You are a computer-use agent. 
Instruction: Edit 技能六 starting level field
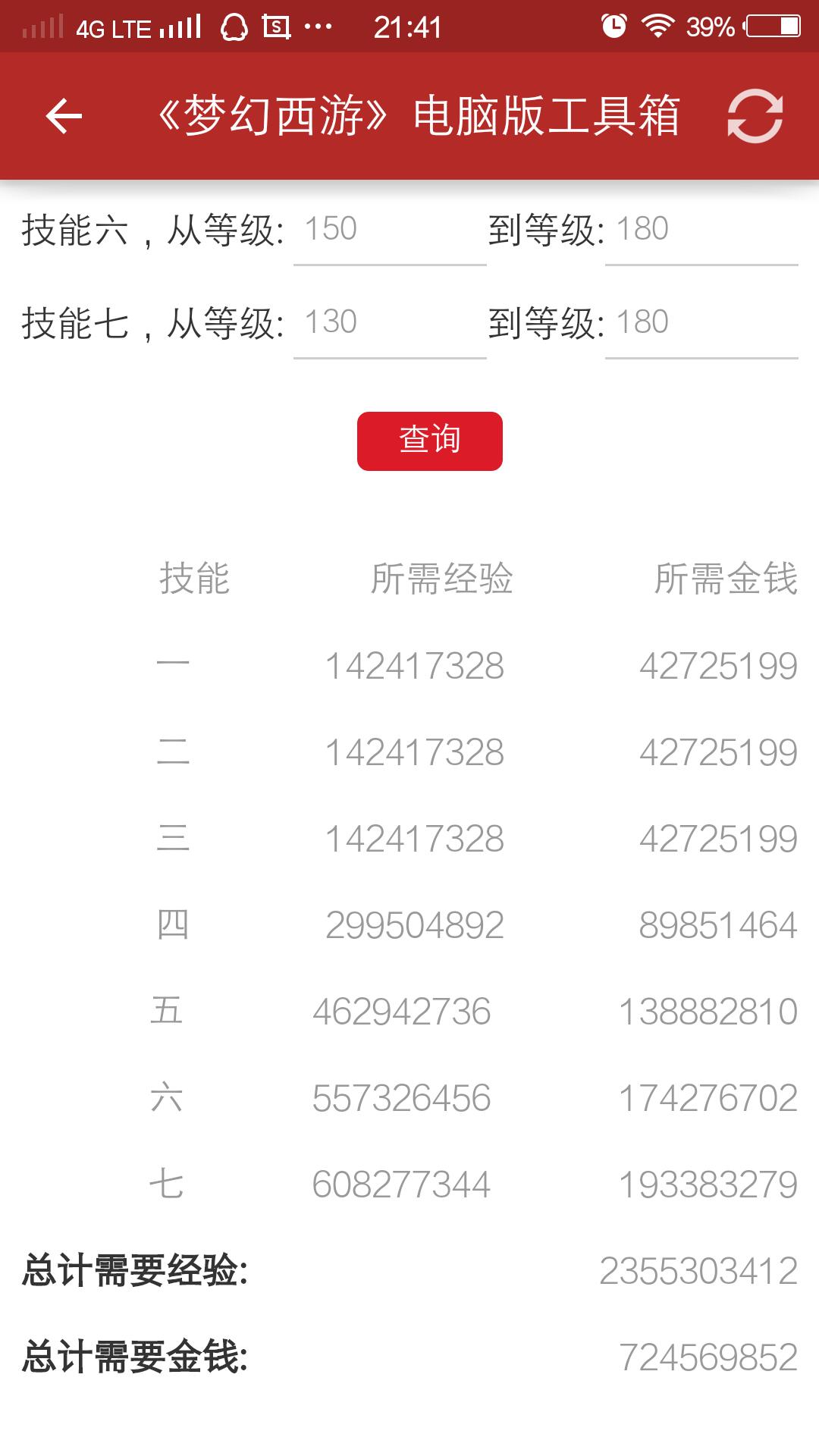point(389,230)
